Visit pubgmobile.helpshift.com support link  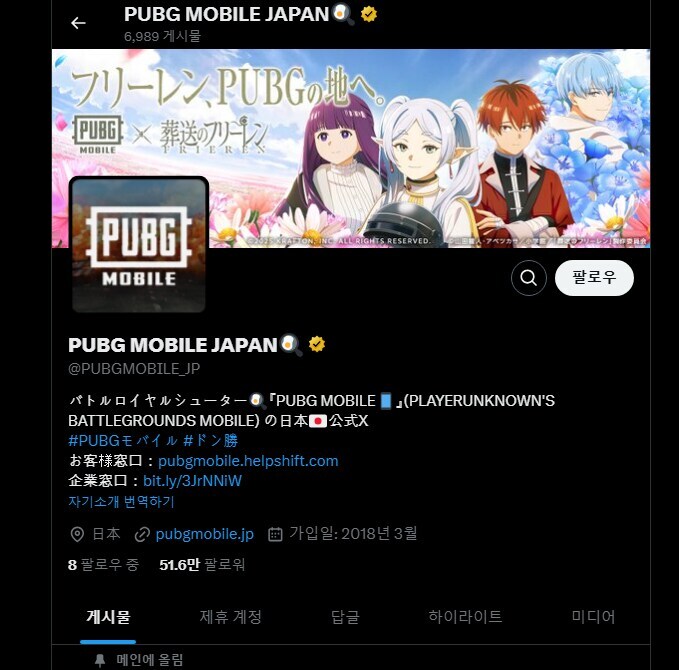[x=248, y=461]
